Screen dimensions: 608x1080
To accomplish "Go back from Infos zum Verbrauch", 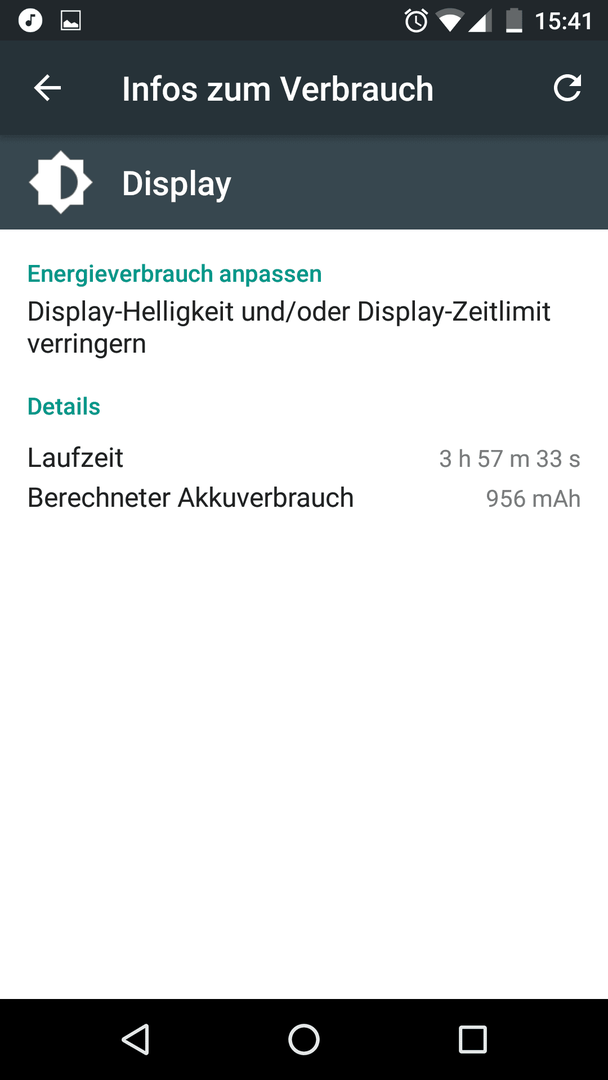I will pyautogui.click(x=48, y=88).
